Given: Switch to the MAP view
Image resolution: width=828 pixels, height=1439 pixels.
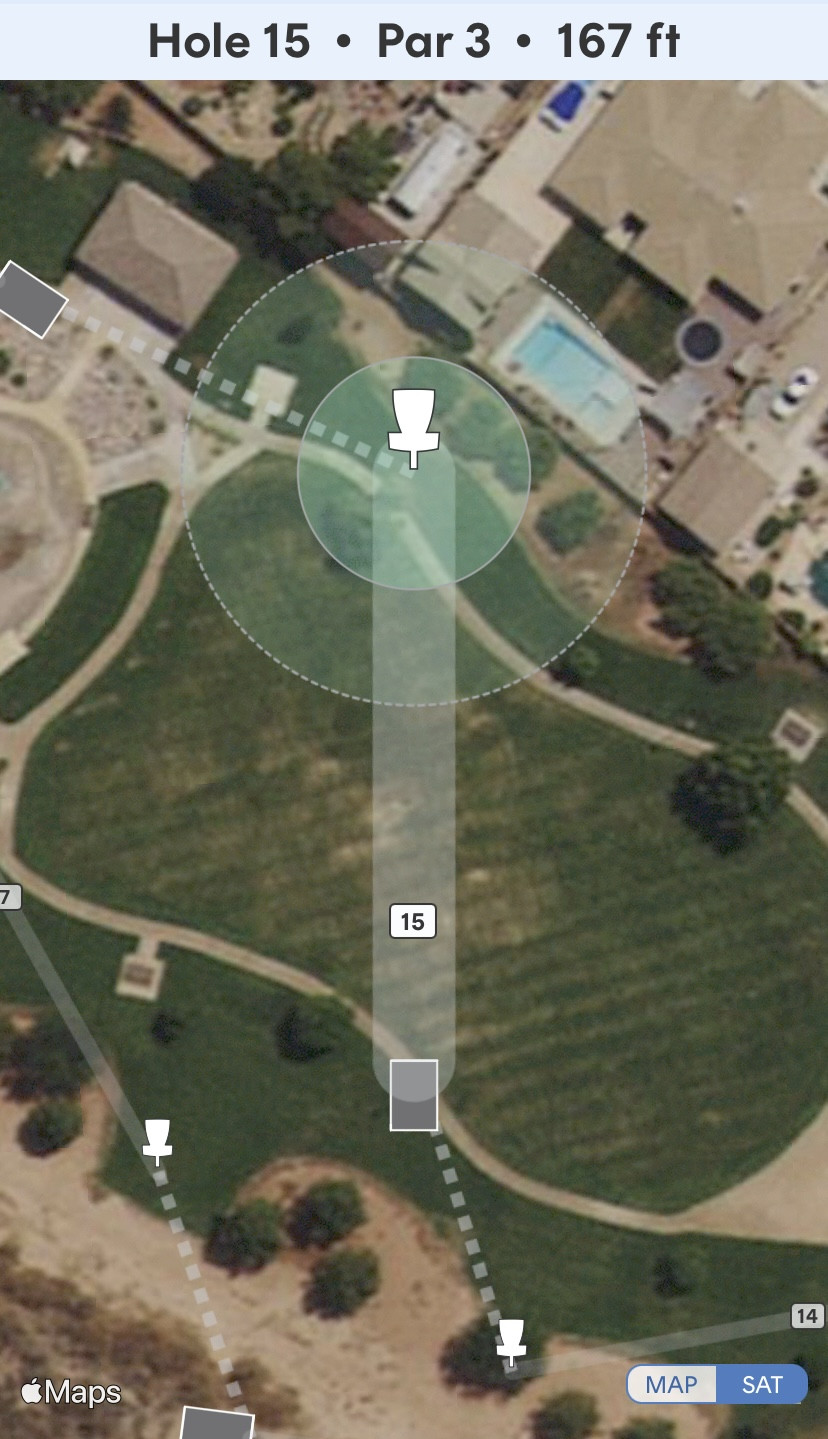Looking at the screenshot, I should pyautogui.click(x=671, y=1384).
